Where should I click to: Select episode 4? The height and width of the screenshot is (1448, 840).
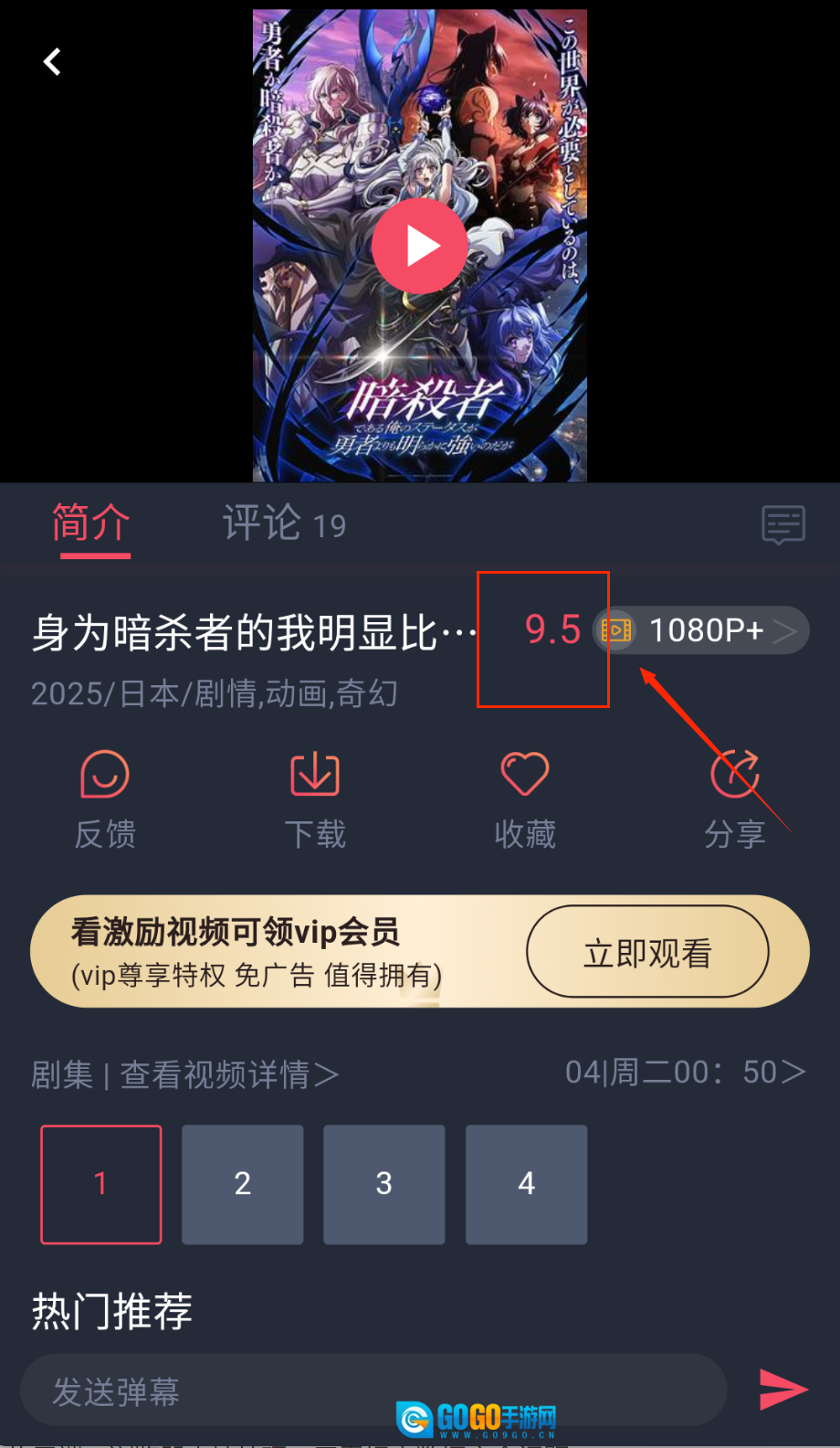[526, 1184]
